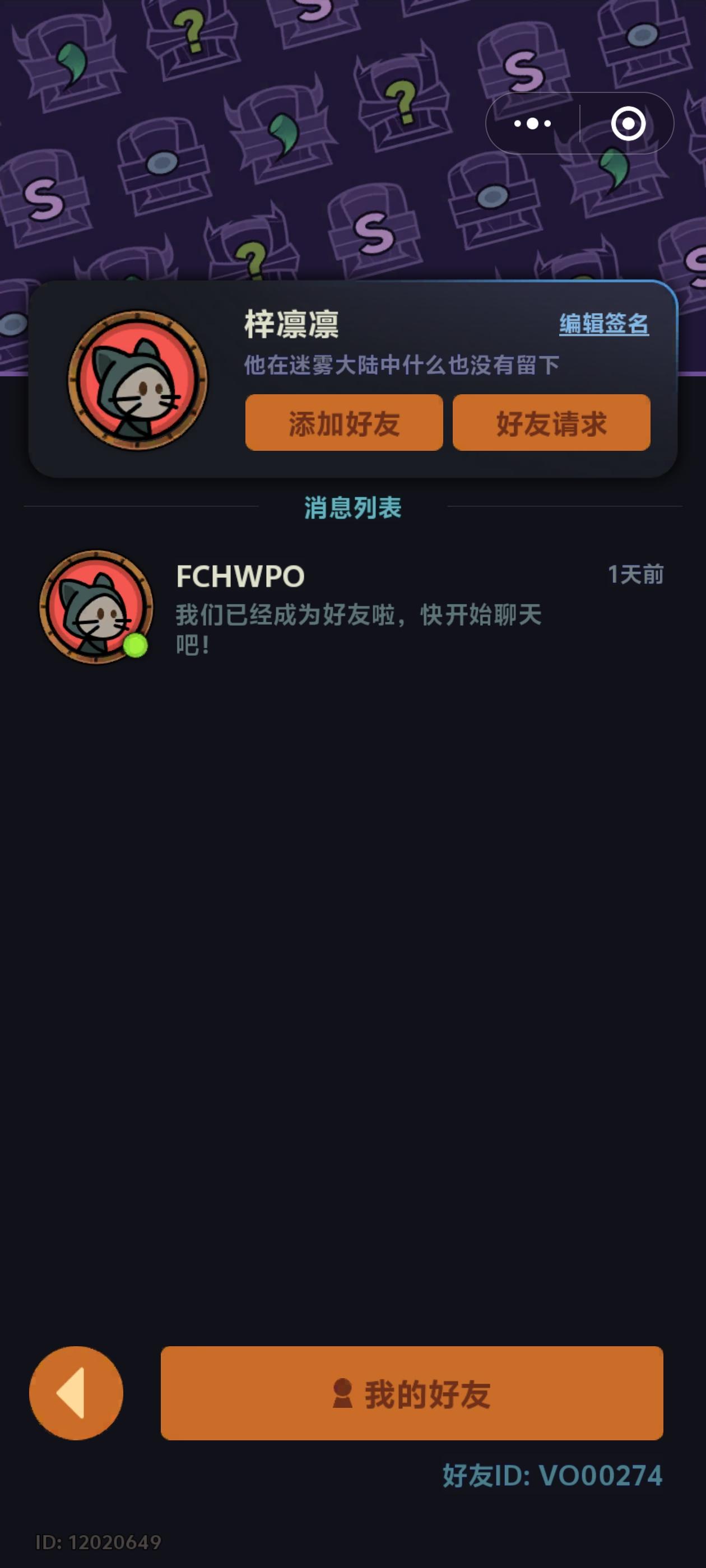Click the timestamp 1天前 on FCHWPO's message
The image size is (706, 1568).
click(635, 573)
